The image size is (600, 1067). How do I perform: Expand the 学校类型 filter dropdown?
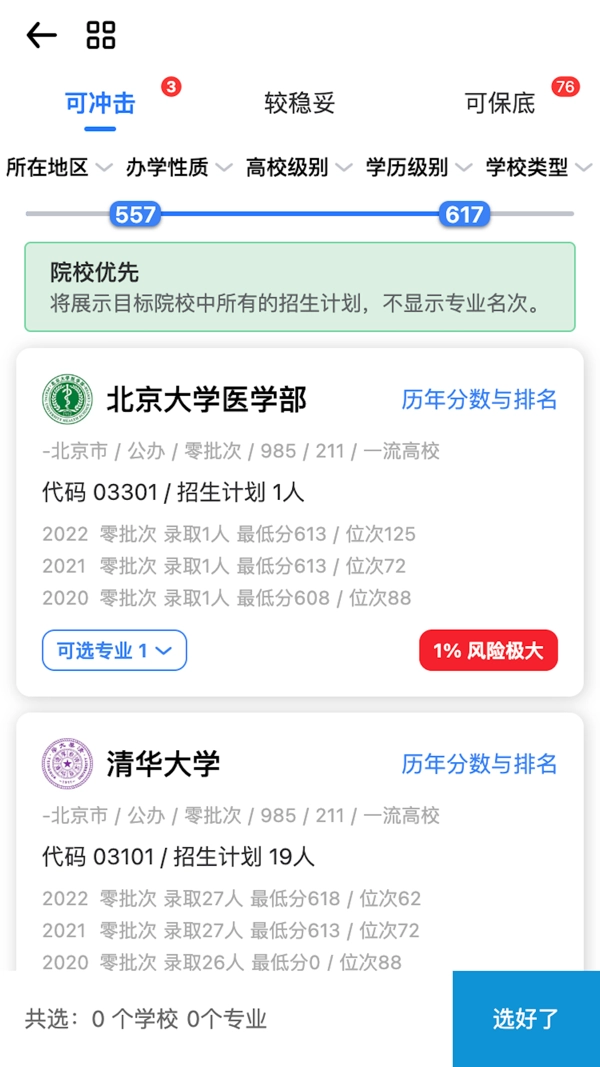tap(539, 168)
